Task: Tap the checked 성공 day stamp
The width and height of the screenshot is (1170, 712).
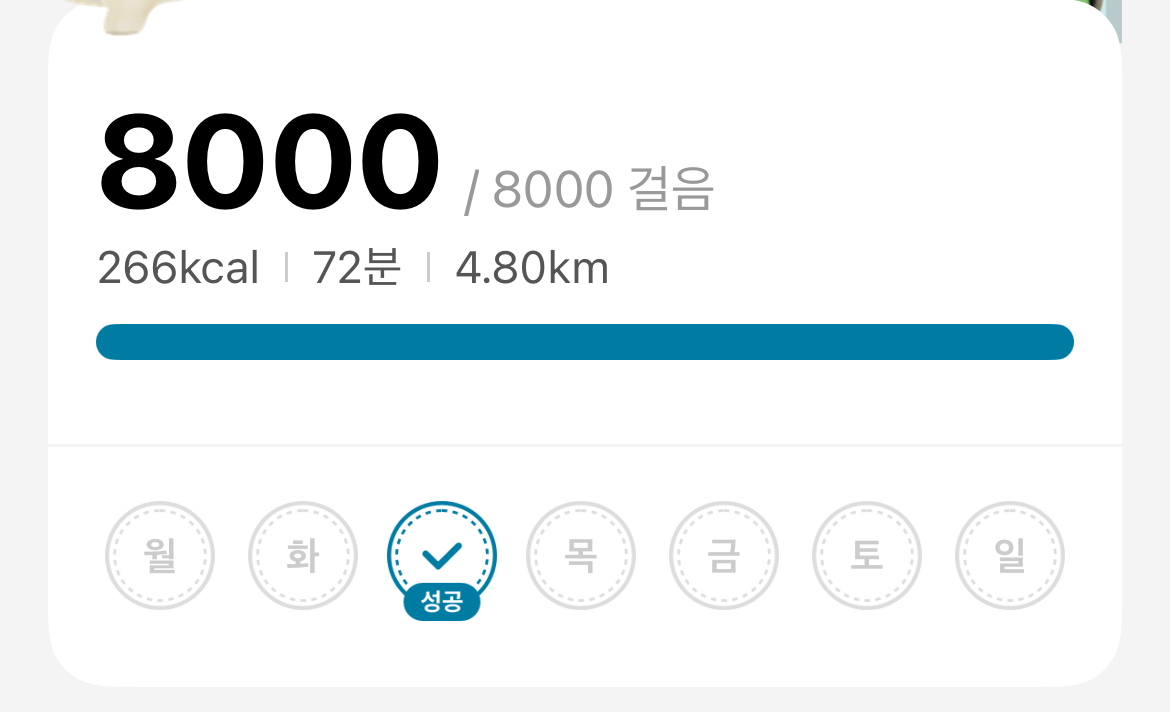Action: [442, 556]
